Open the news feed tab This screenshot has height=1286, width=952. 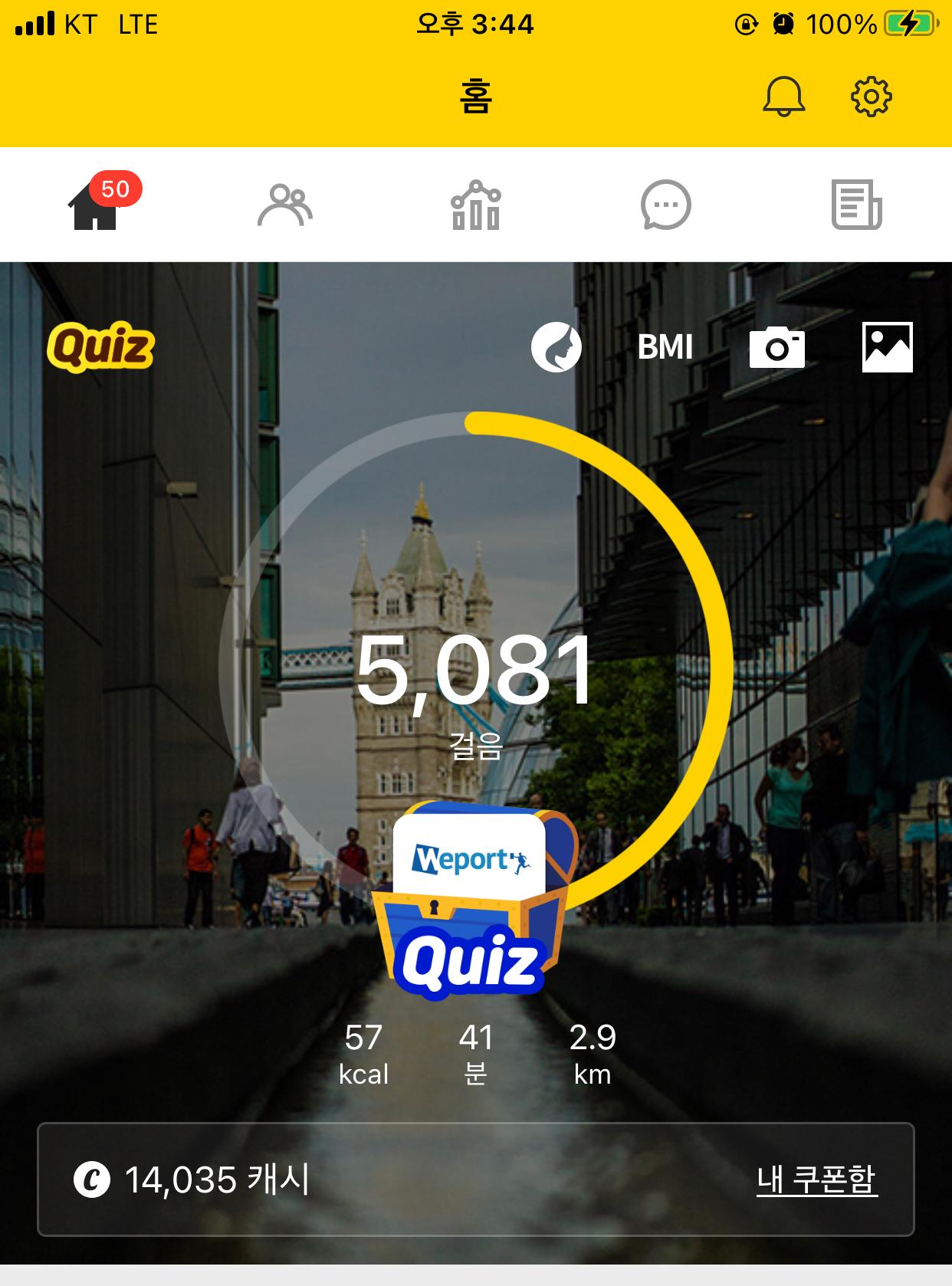coord(856,205)
